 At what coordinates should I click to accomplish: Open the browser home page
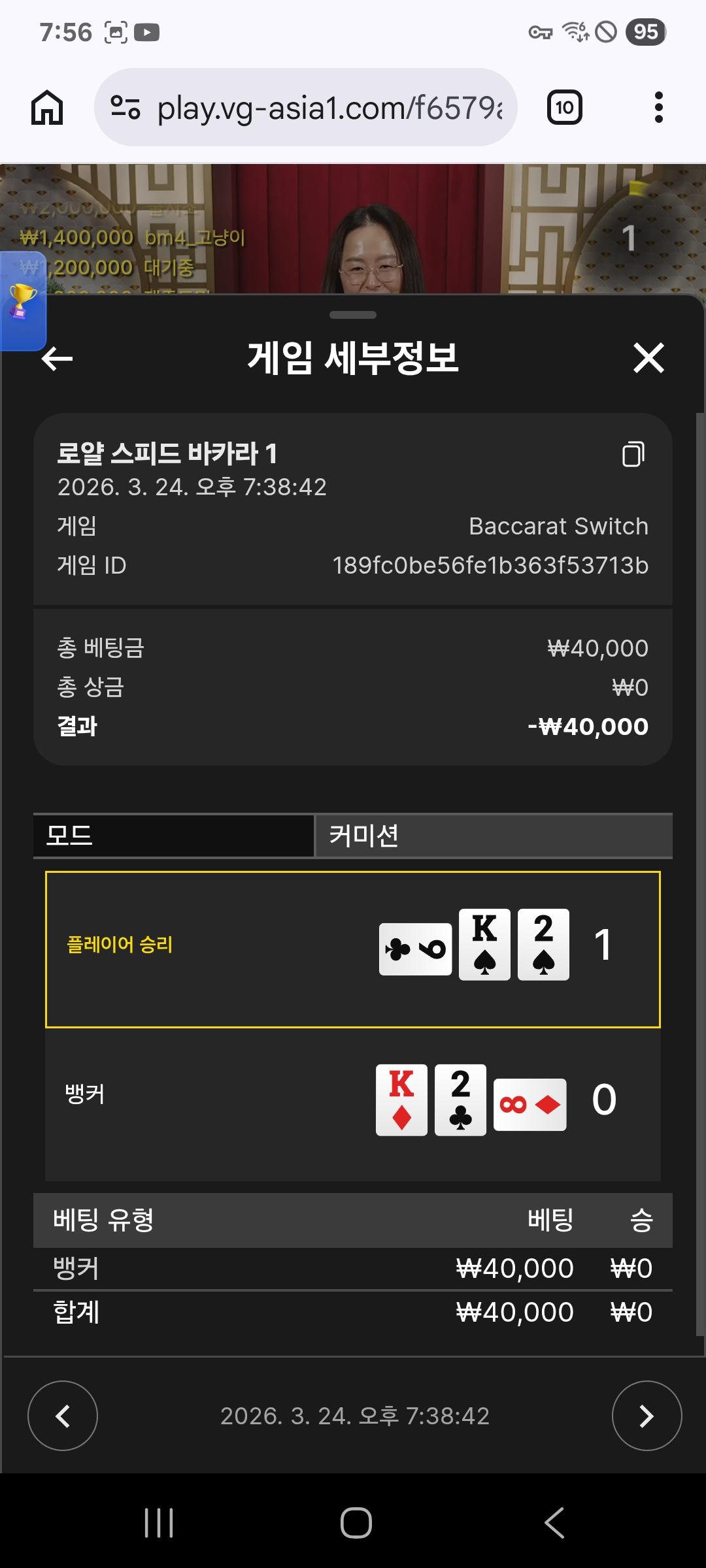click(x=47, y=107)
